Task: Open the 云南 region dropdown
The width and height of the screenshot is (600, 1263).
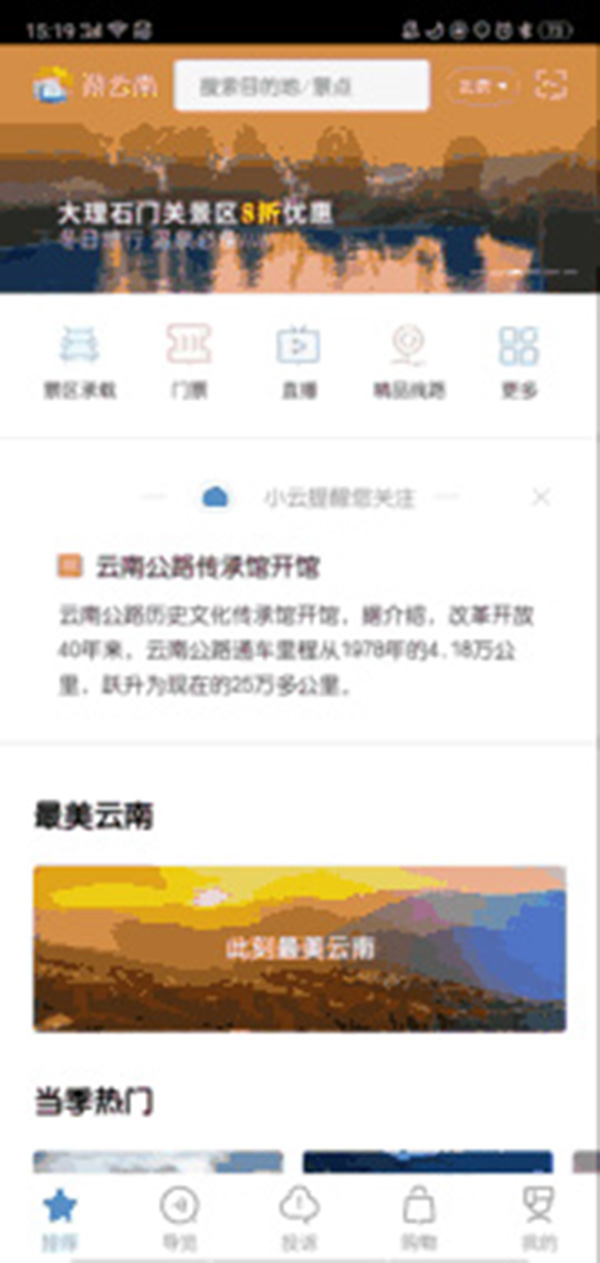Action: click(x=482, y=86)
